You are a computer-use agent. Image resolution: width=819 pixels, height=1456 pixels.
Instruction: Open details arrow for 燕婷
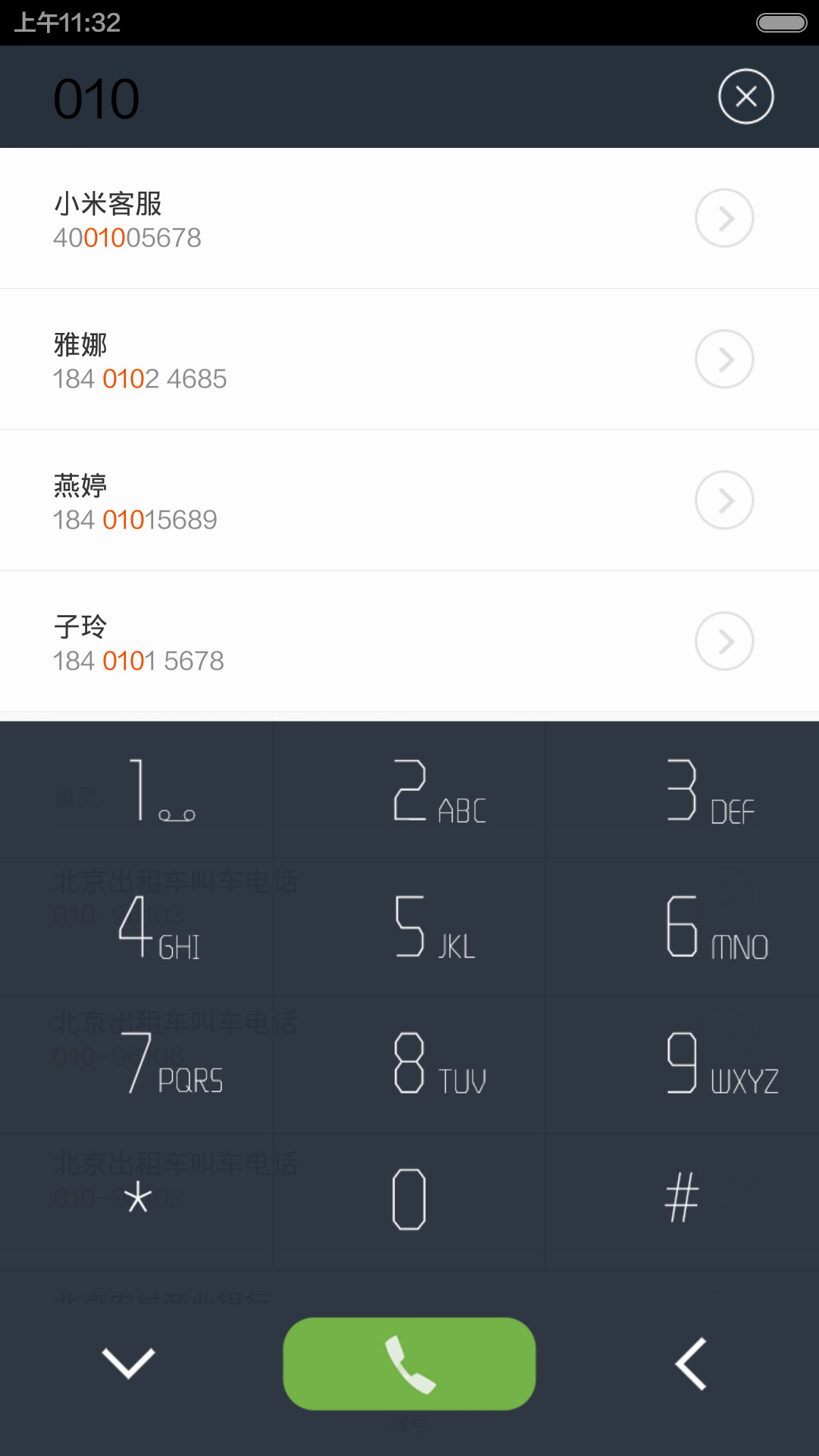point(724,500)
